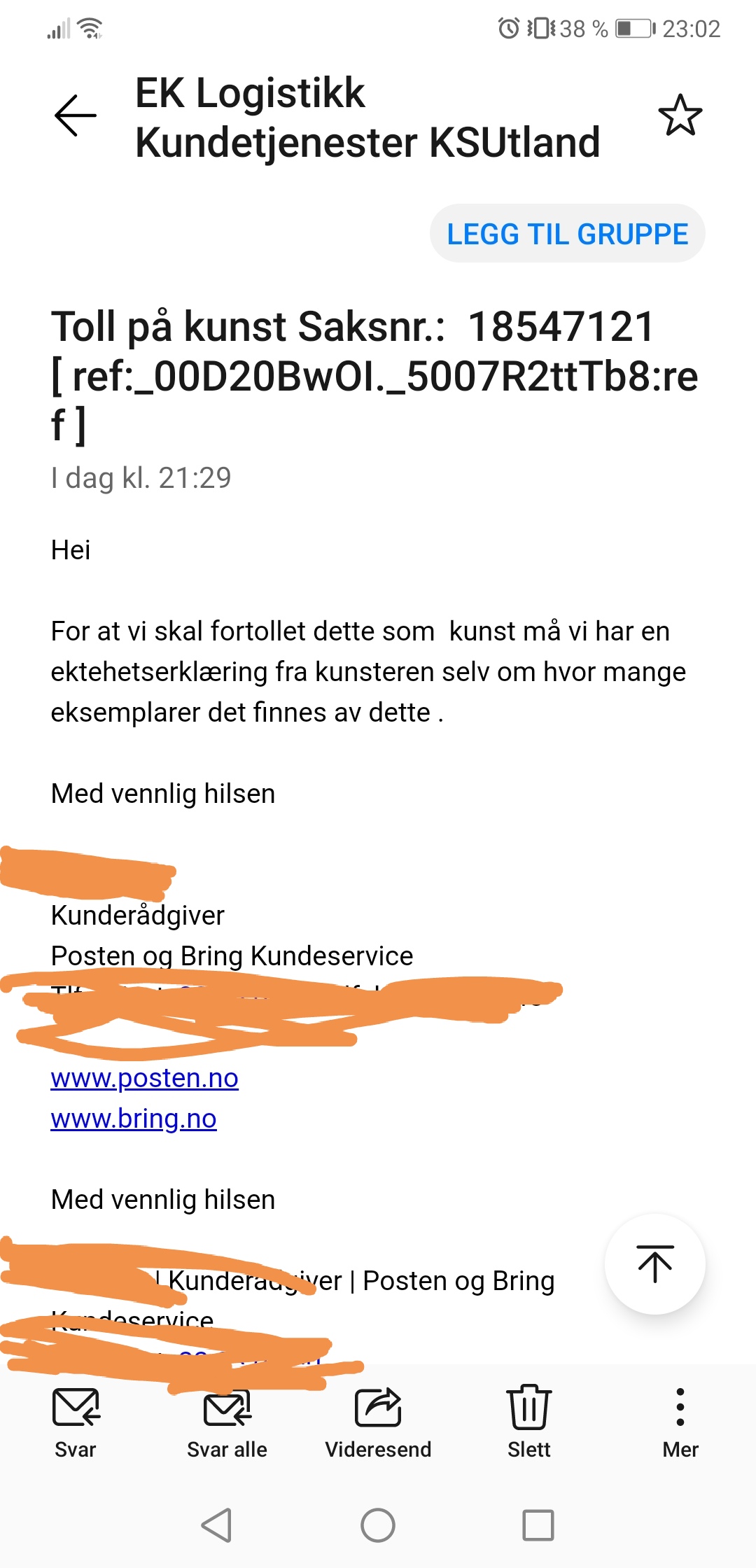Open the www.bring.no link
Image resolution: width=756 pixels, height=1568 pixels.
point(134,1119)
